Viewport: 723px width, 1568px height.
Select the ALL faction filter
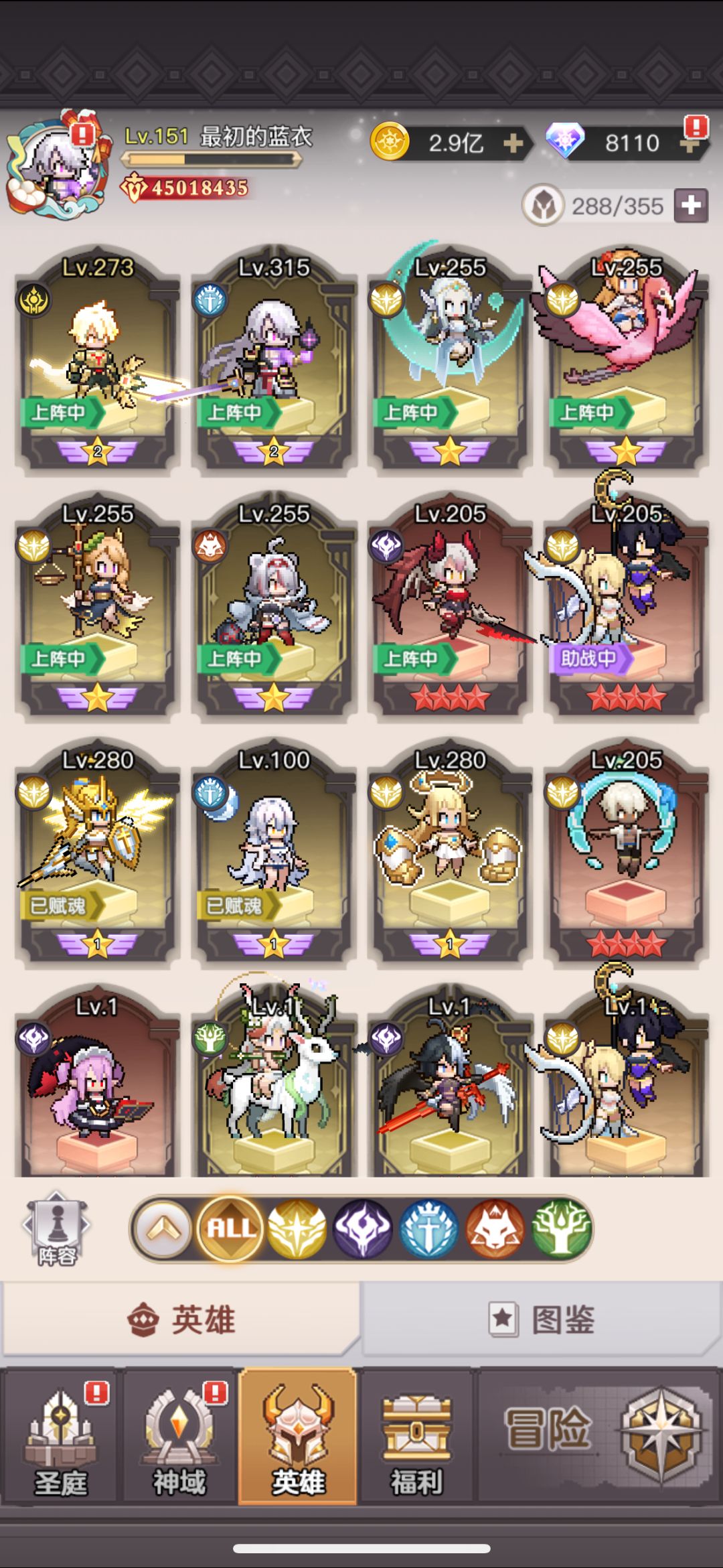230,1228
